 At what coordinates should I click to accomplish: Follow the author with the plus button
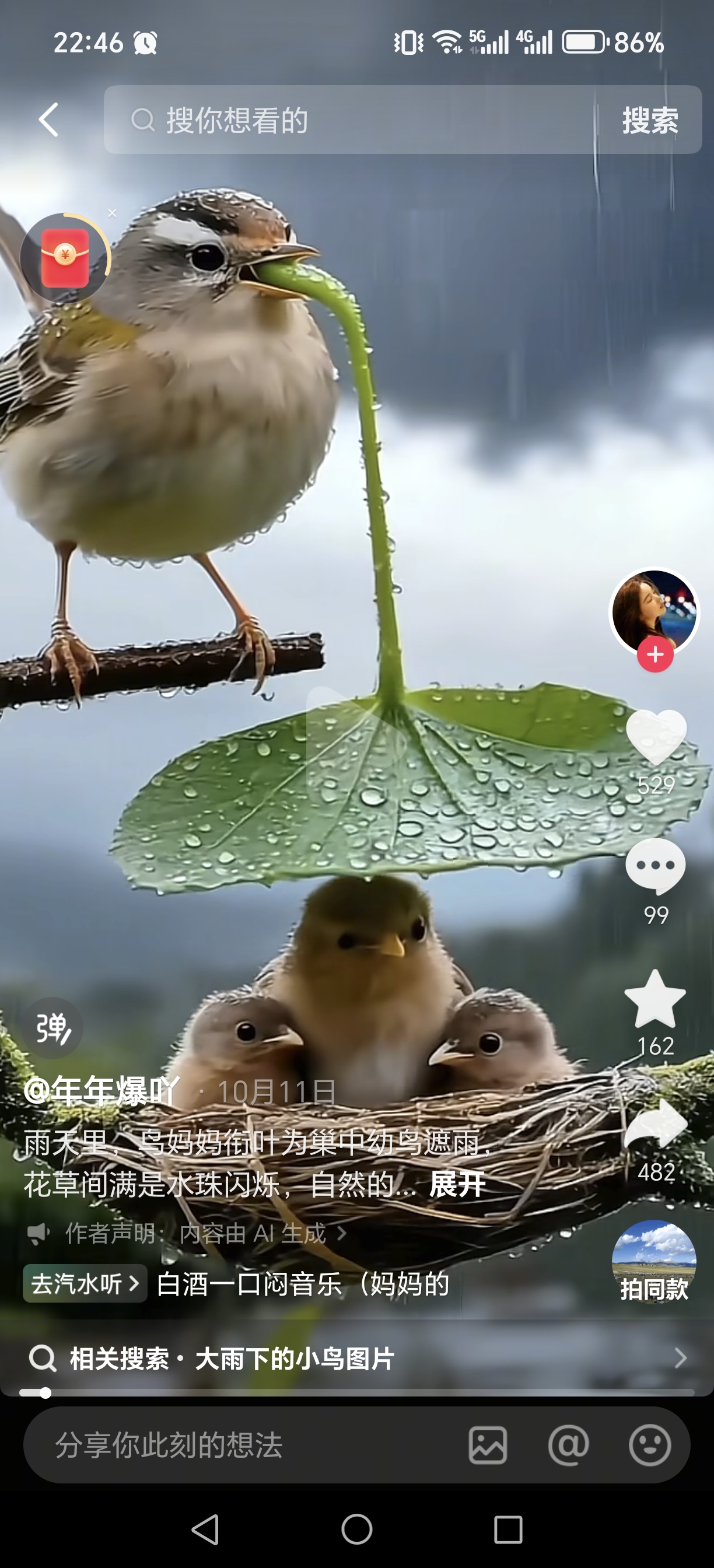pos(655,655)
